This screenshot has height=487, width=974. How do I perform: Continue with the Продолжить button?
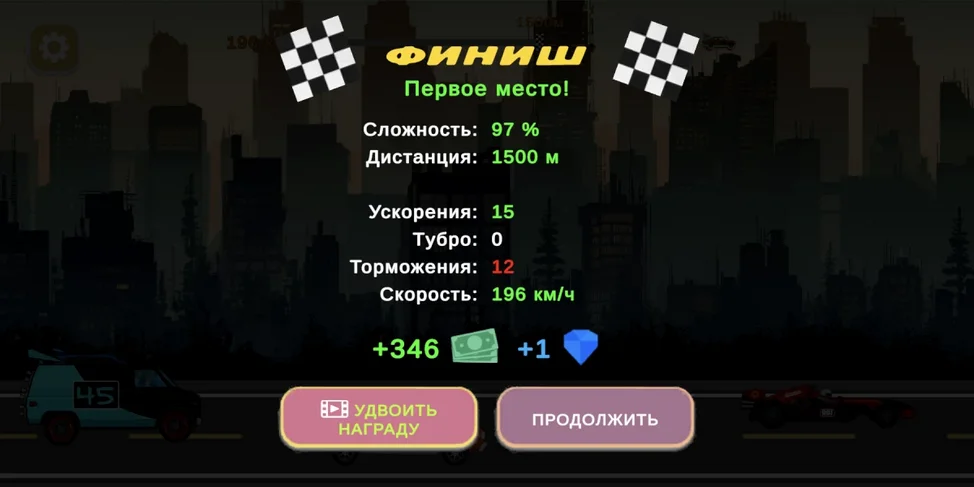(x=595, y=418)
